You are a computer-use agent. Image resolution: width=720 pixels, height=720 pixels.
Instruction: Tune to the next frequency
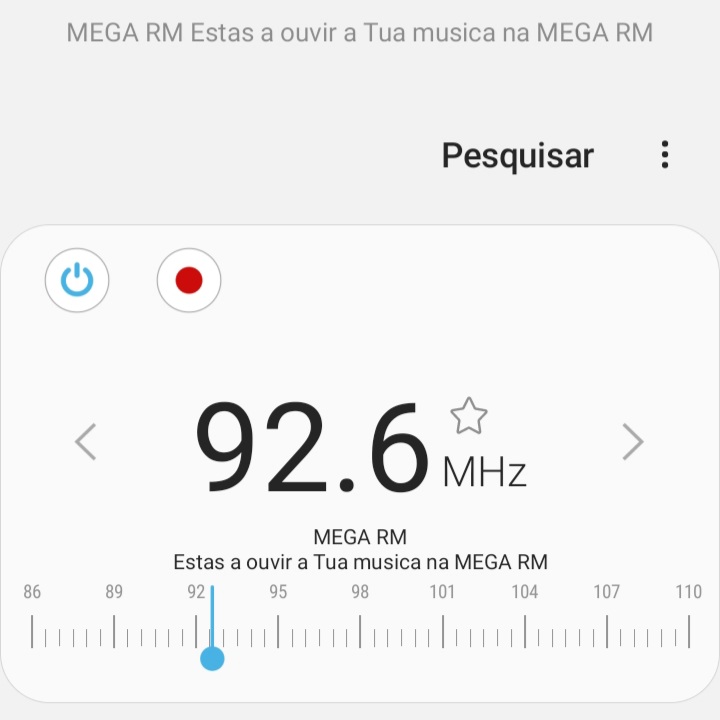coord(632,441)
